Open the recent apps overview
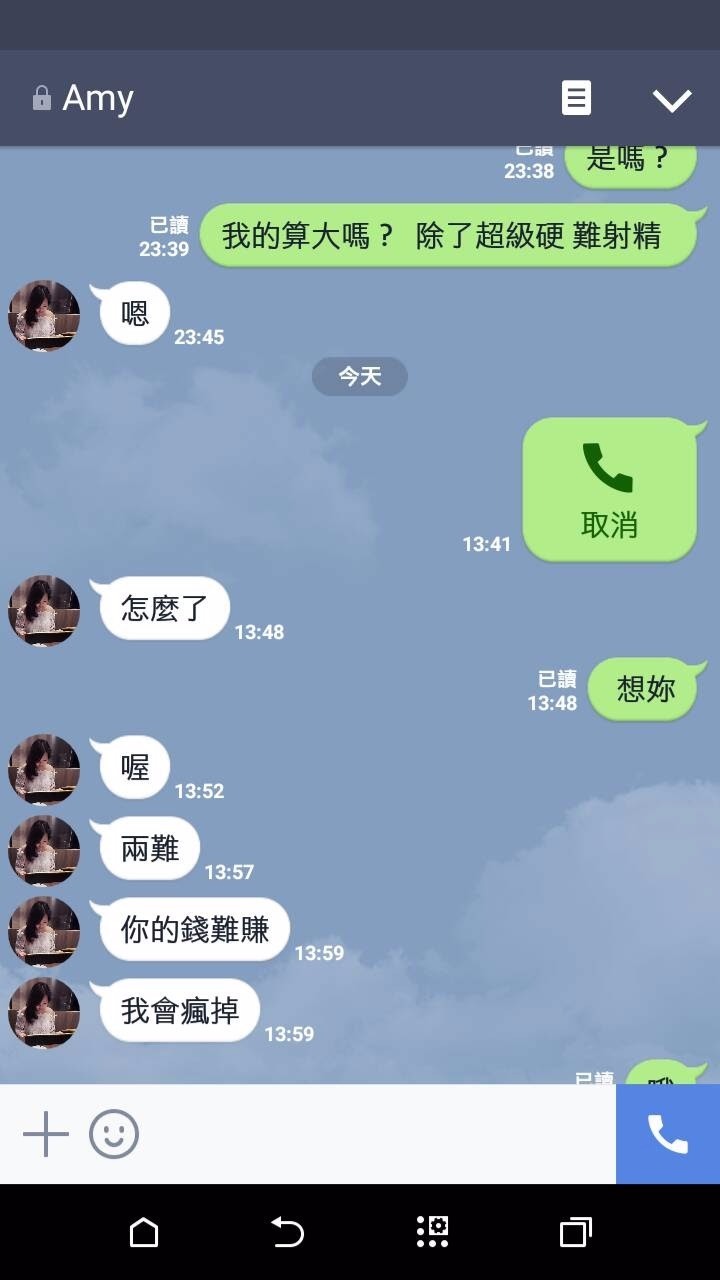 575,1232
